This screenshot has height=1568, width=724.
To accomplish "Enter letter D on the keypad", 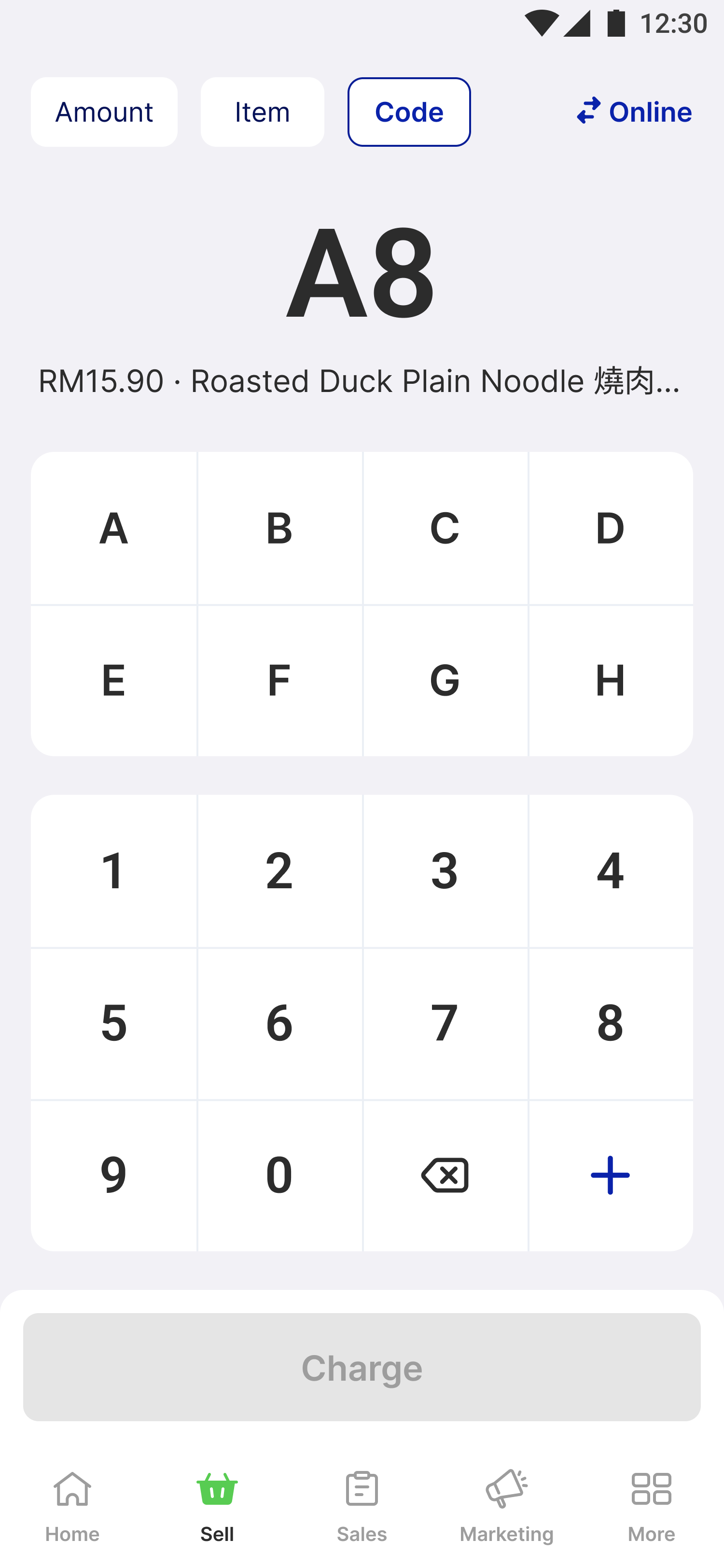I will 611,528.
